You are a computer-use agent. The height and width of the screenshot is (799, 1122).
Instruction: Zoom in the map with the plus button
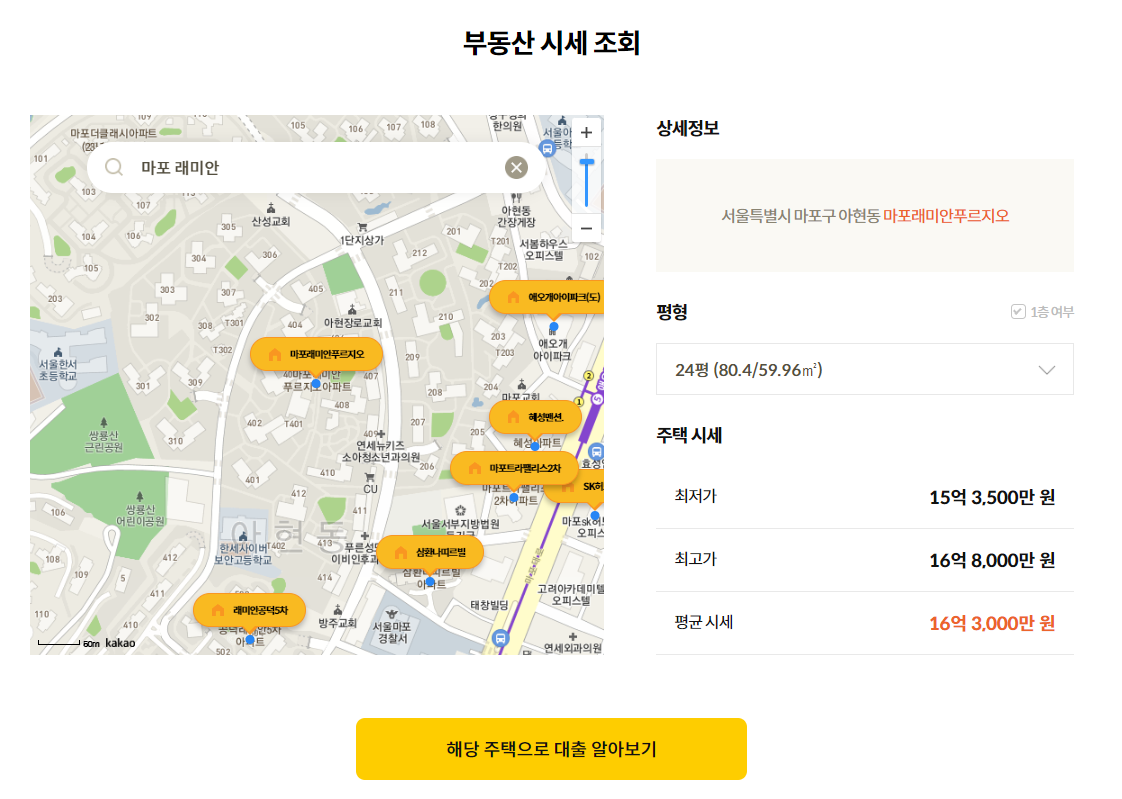586,132
